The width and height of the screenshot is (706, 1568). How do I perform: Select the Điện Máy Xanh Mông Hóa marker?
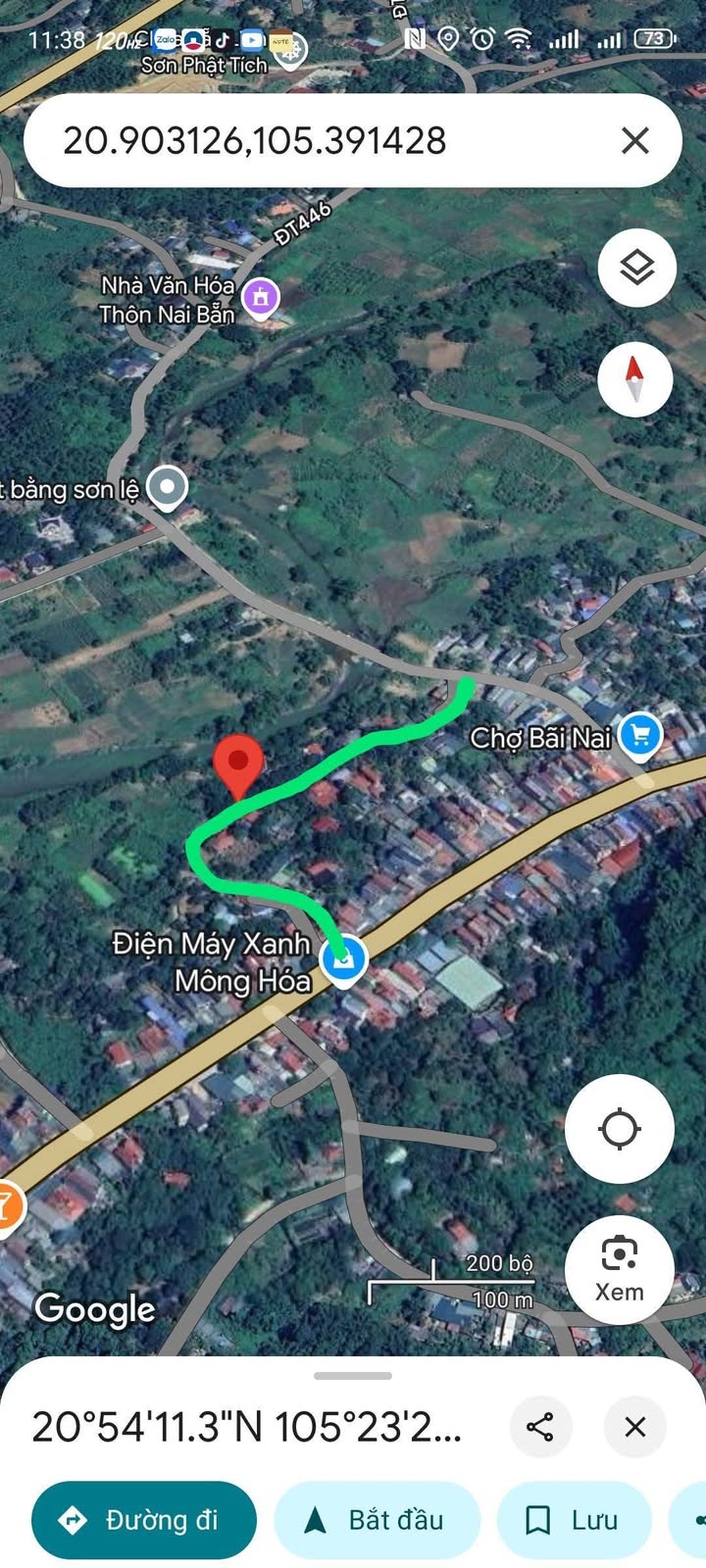click(344, 960)
